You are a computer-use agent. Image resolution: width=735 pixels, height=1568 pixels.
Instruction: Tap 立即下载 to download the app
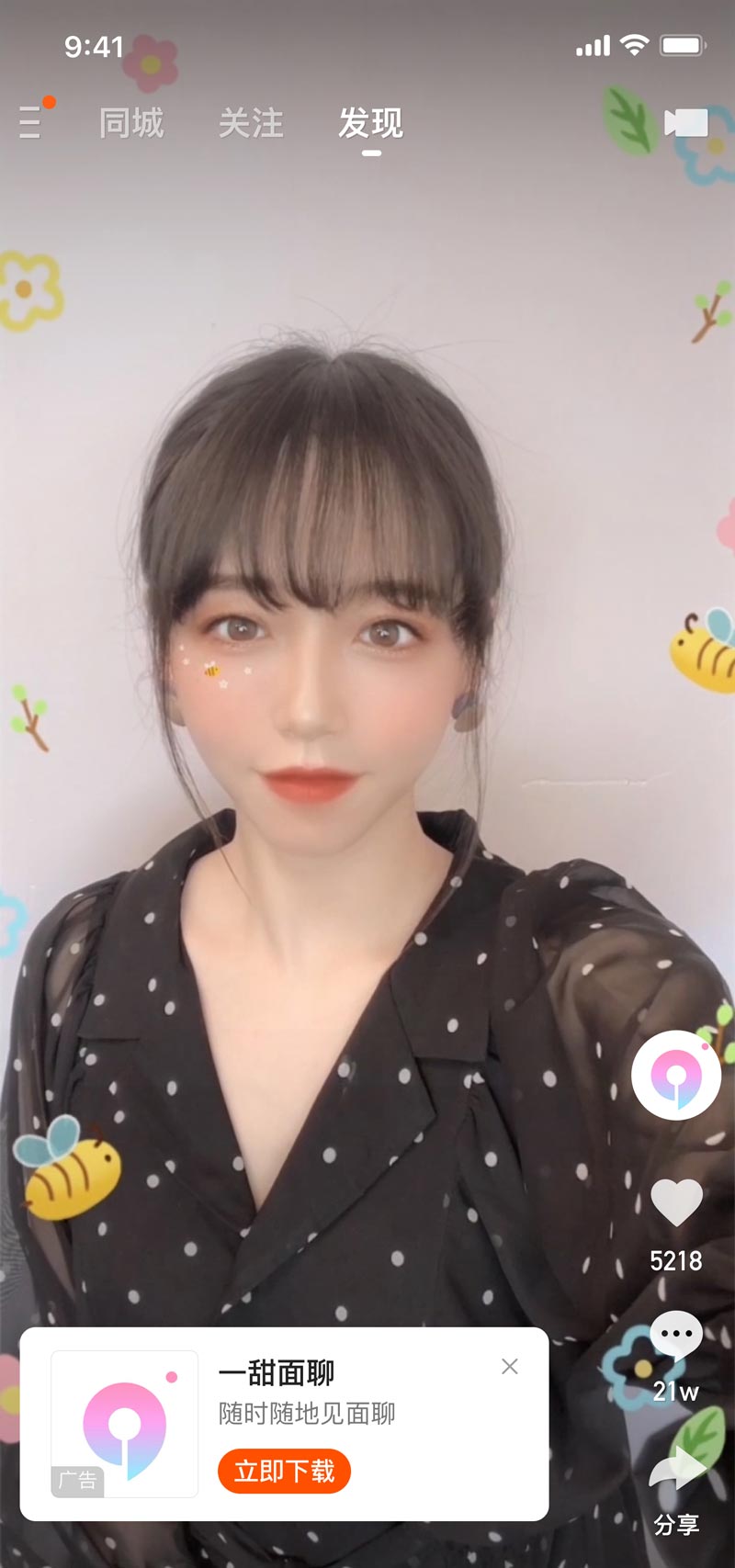point(284,1471)
